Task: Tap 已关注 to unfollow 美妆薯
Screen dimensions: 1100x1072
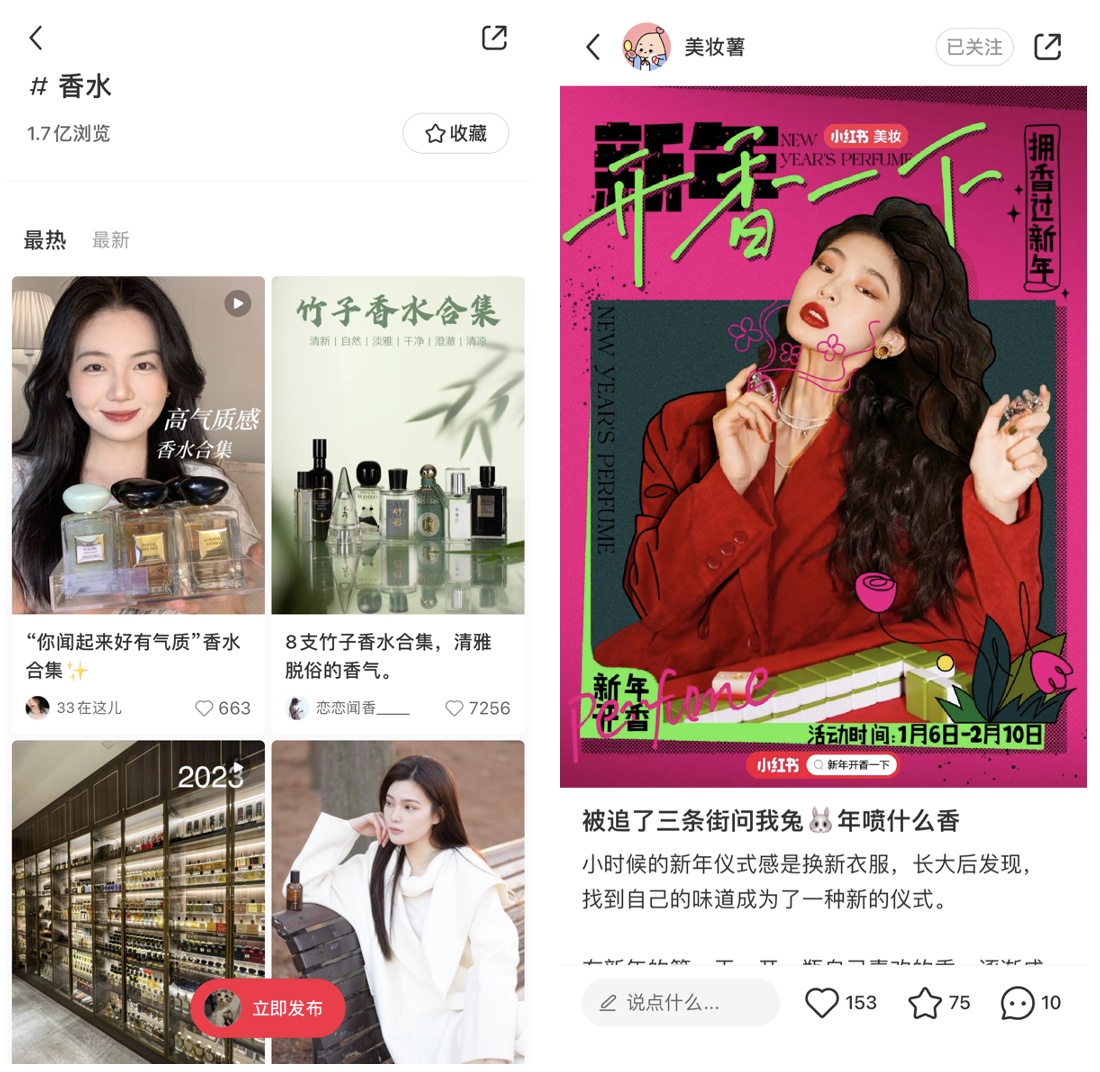Action: tap(974, 47)
